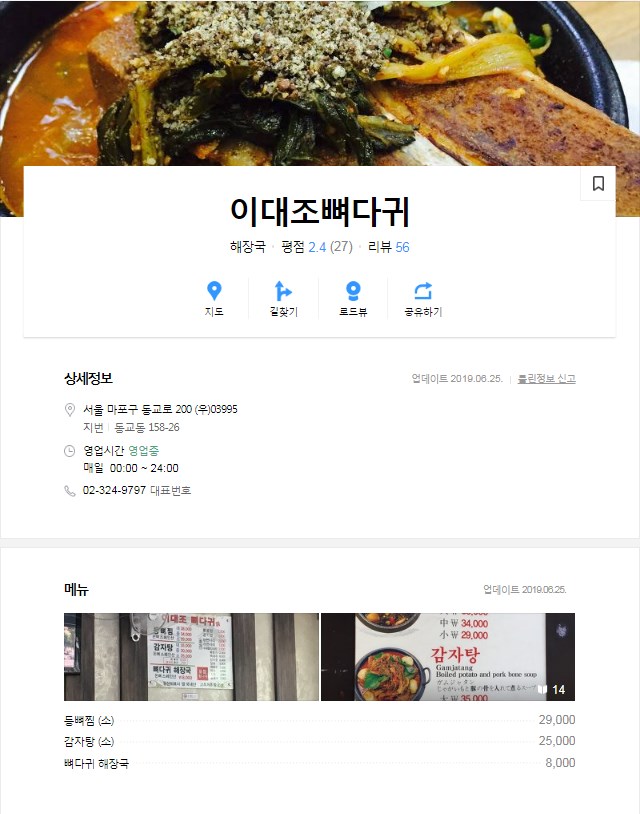The image size is (640, 814).
Task: Bookmark the 이대조뼈다귀 restaurant
Action: pos(598,184)
